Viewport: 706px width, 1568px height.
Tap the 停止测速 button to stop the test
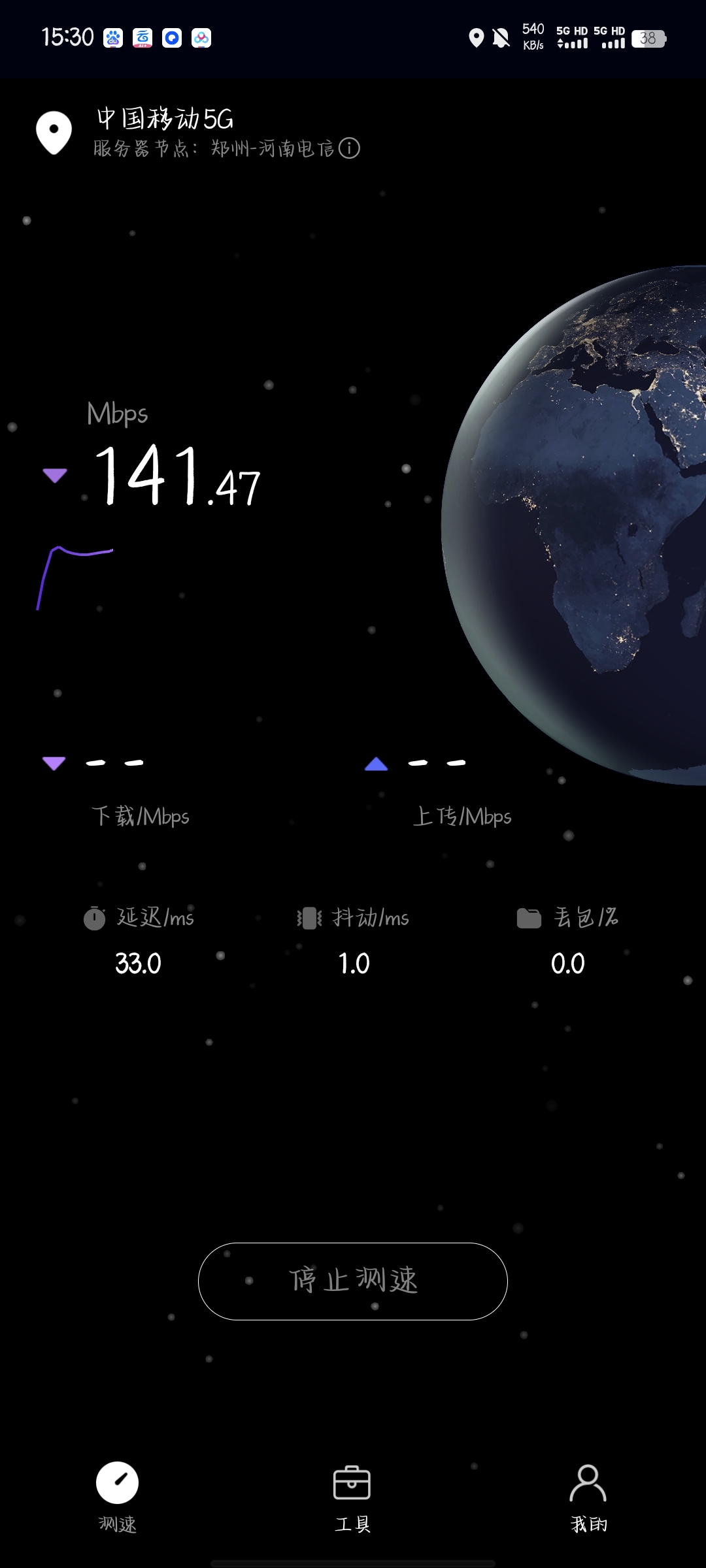coord(353,1281)
